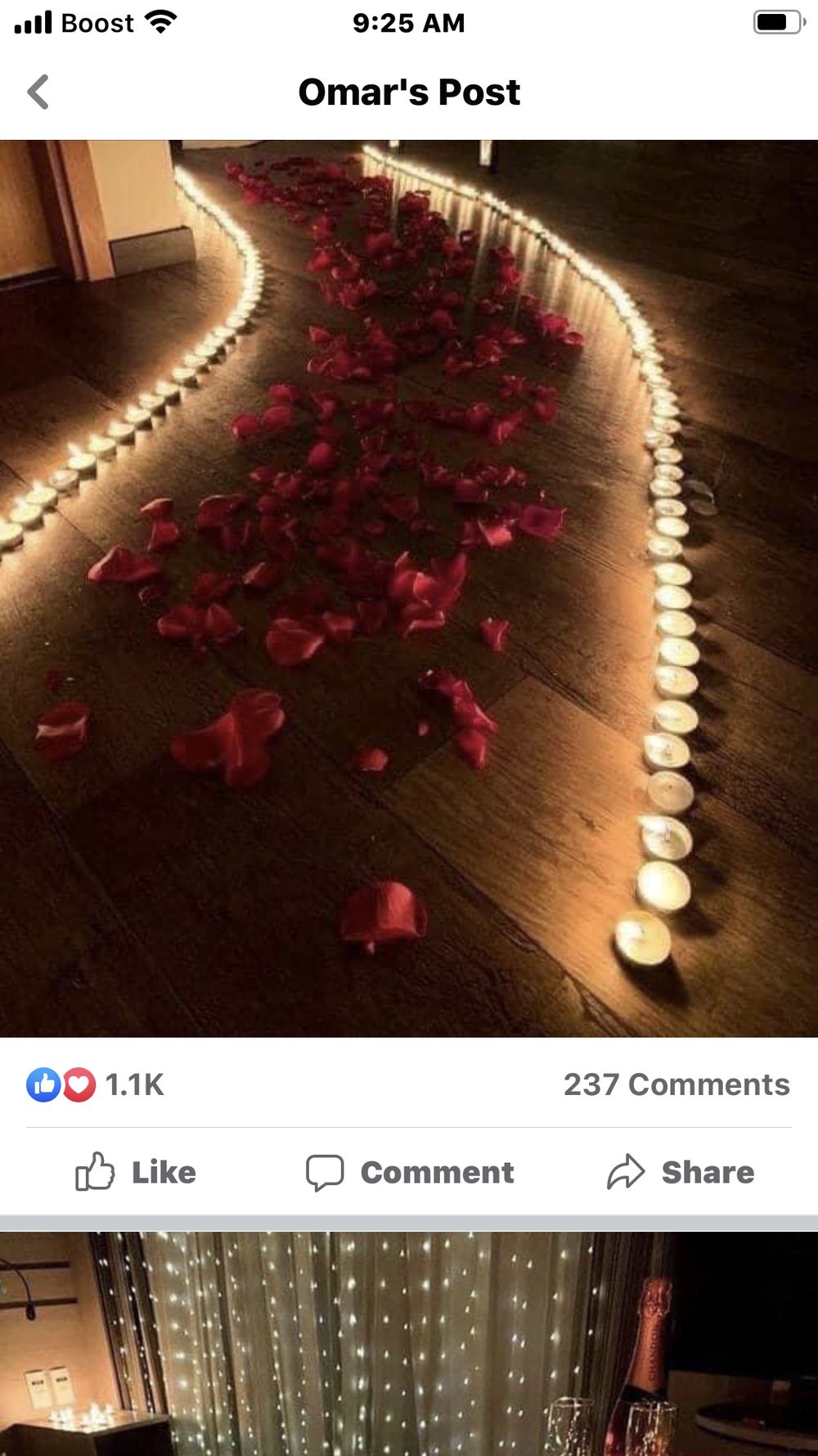Comment on the rose petals photo
Screen dimensions: 818x1456
click(x=410, y=1171)
